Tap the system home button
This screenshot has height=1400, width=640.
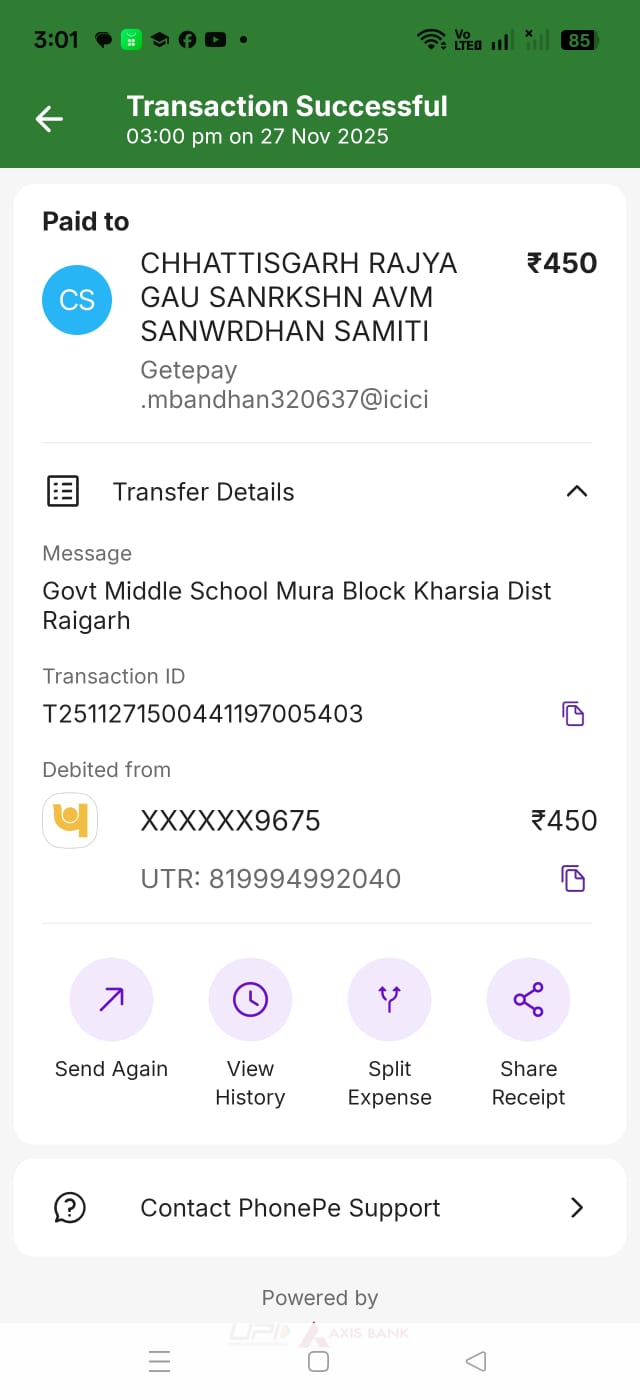coord(319,1361)
